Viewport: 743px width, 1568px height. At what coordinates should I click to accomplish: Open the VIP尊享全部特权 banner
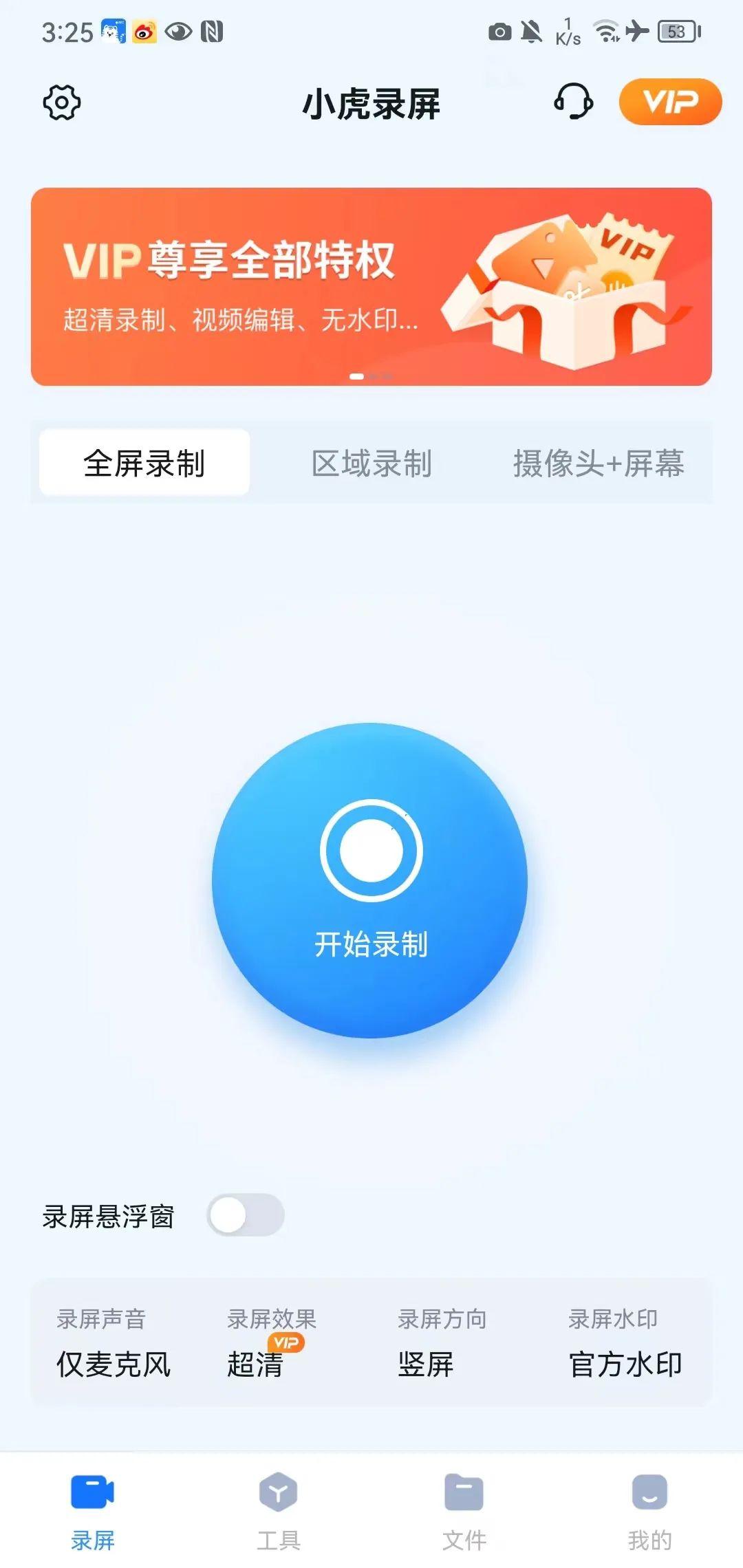(x=371, y=287)
